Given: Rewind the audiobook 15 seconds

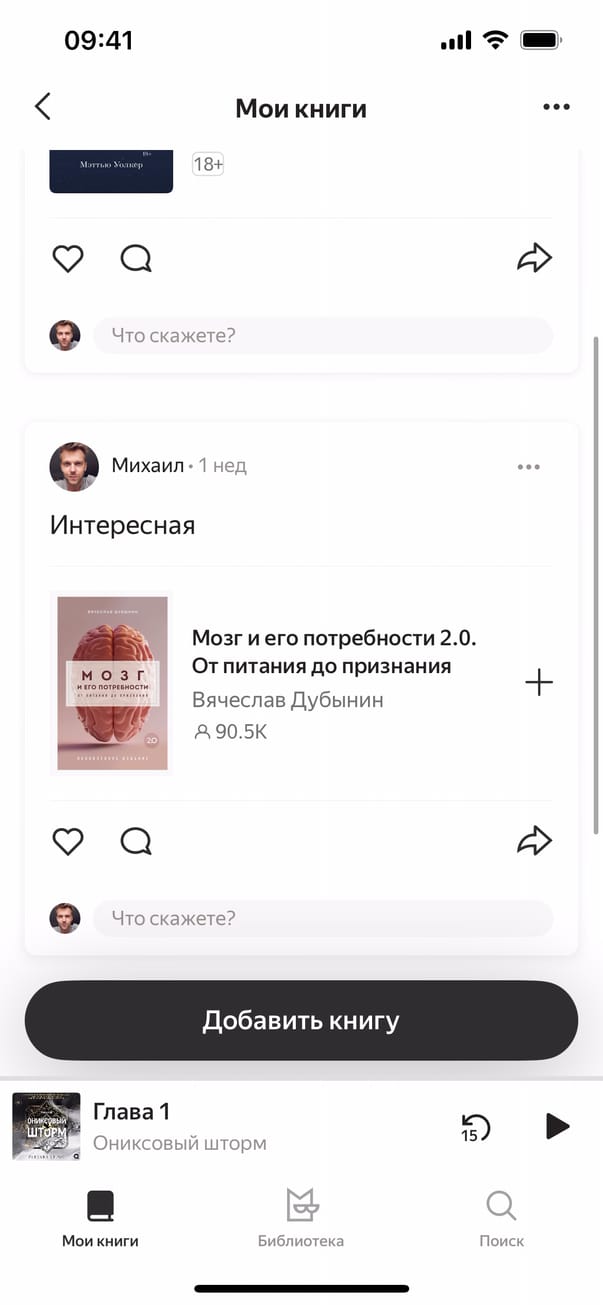Looking at the screenshot, I should click(474, 1127).
